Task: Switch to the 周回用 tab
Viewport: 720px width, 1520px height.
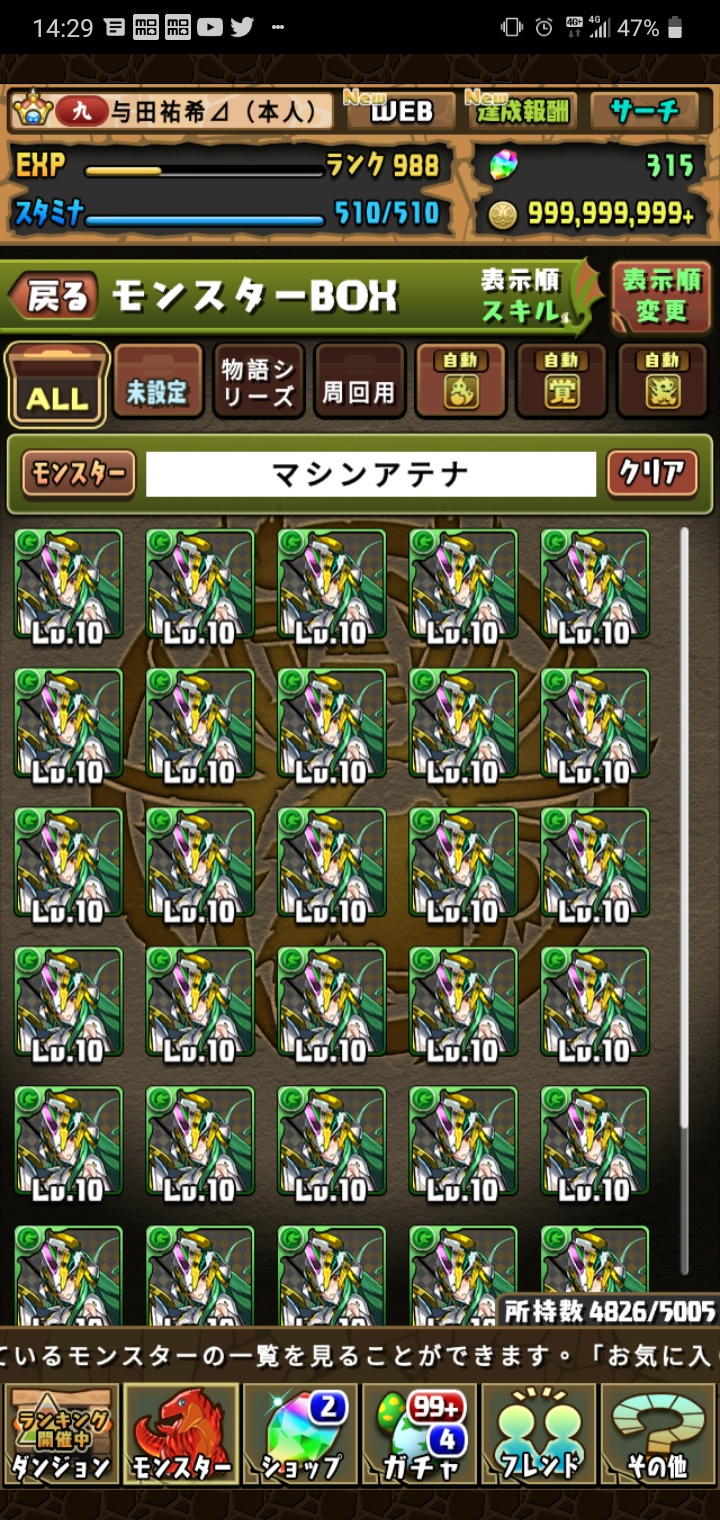Action: point(359,383)
